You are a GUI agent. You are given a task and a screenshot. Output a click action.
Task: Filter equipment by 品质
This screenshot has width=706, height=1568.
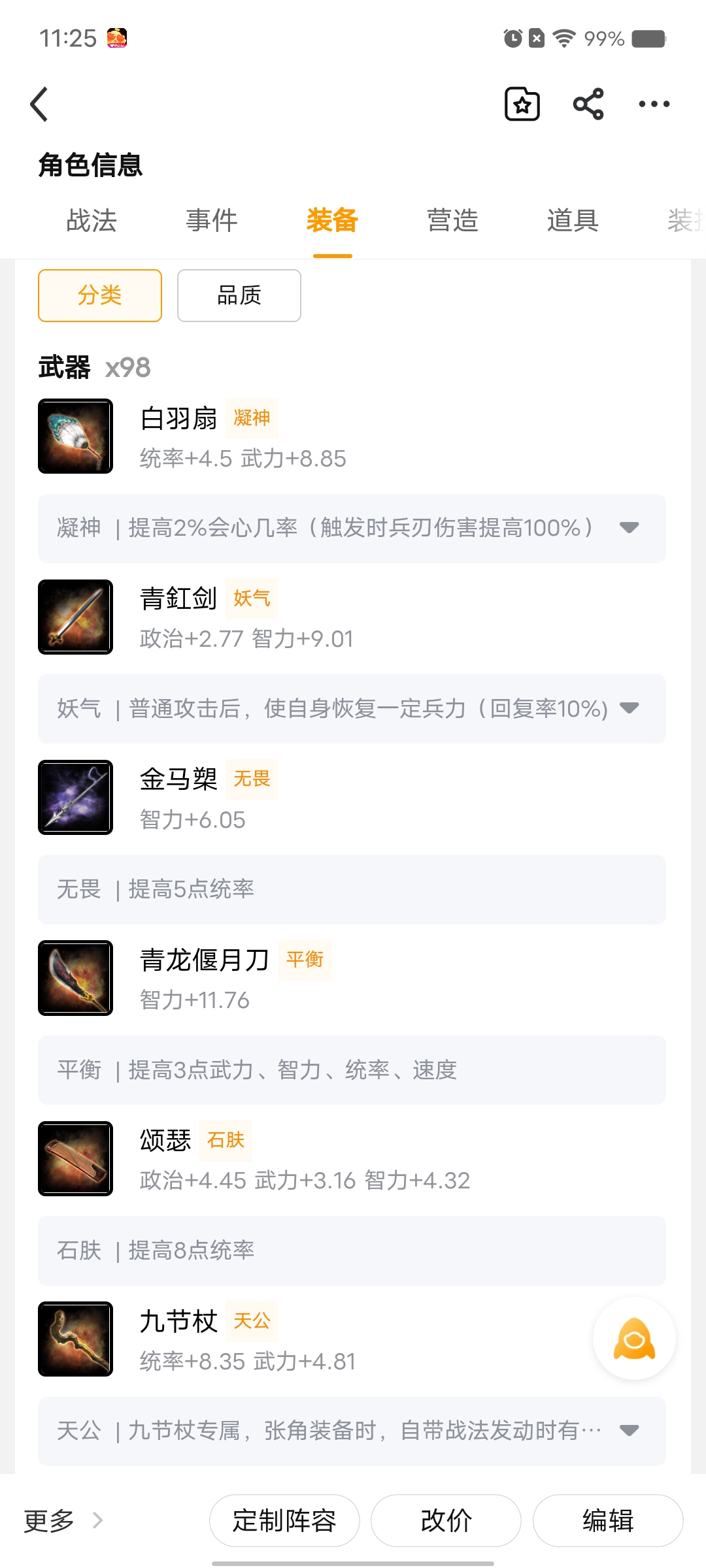(239, 295)
